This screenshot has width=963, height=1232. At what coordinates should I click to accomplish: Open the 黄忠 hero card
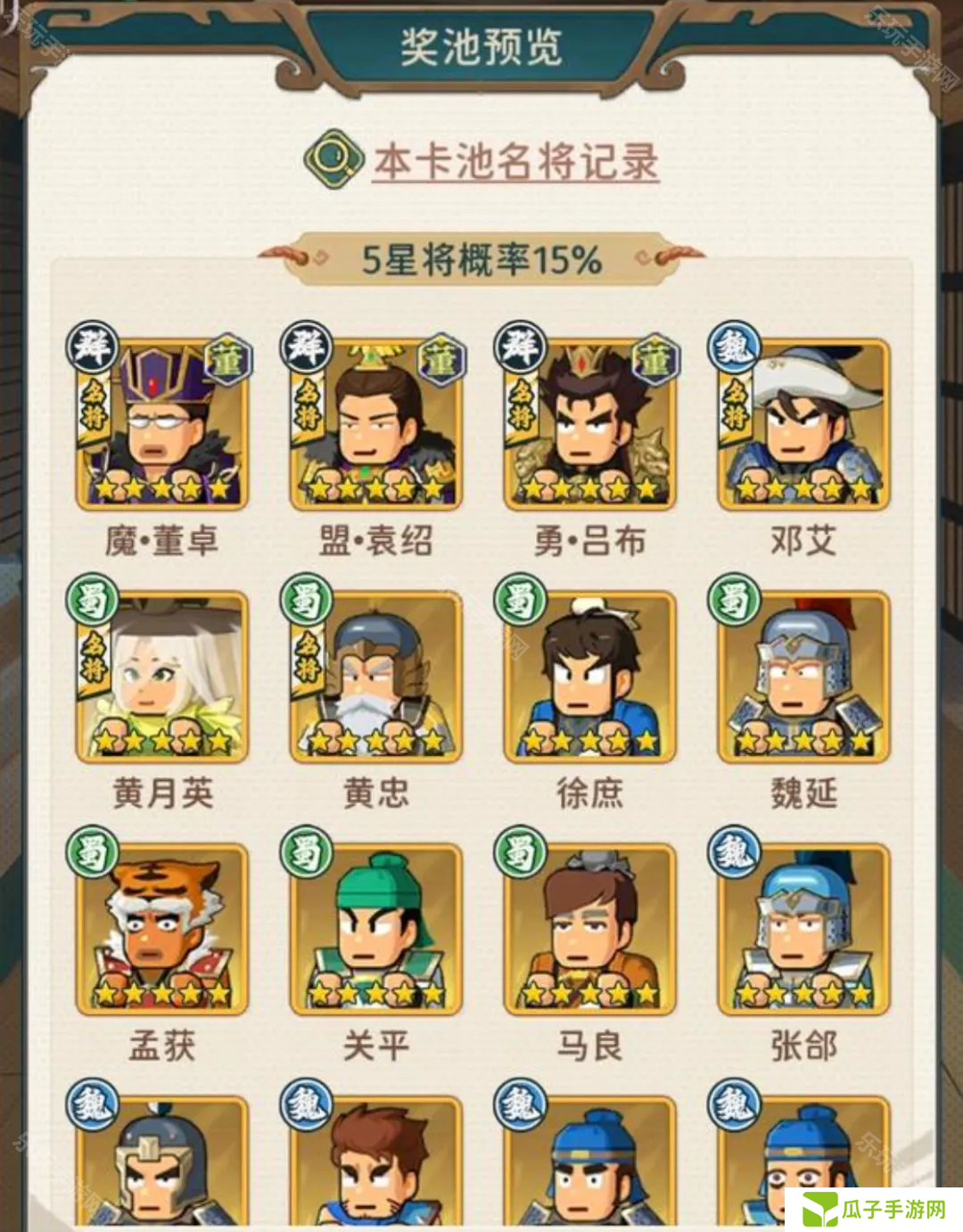pyautogui.click(x=375, y=676)
